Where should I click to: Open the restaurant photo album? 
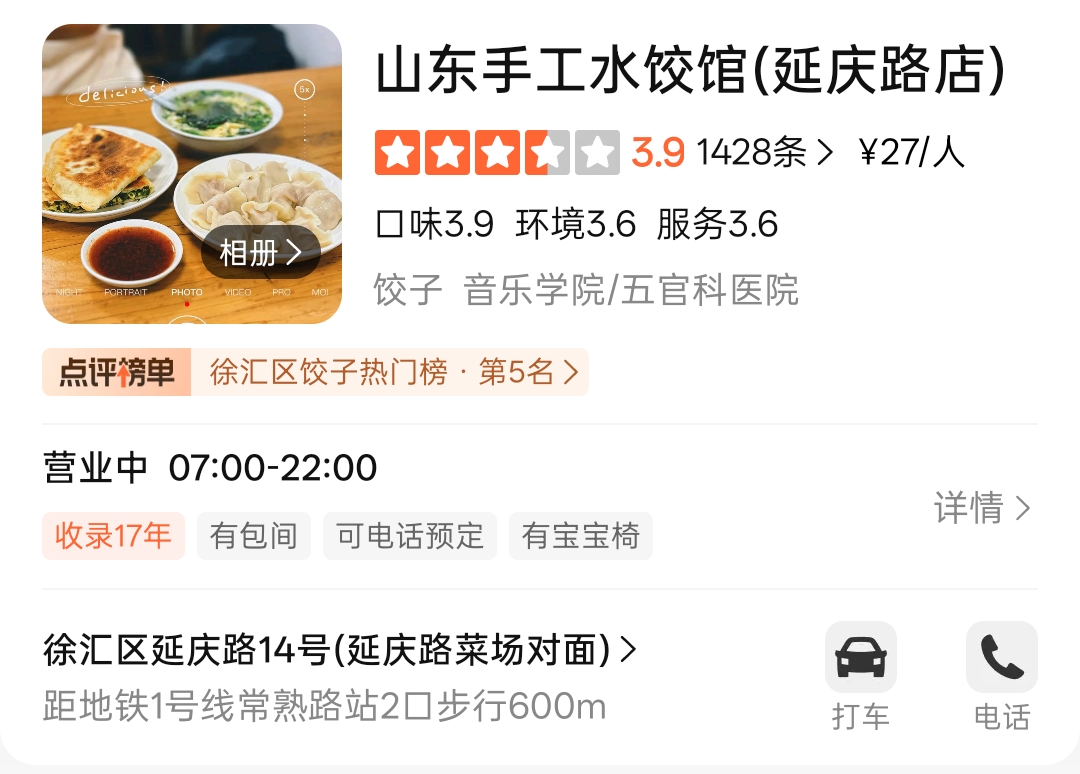[260, 253]
